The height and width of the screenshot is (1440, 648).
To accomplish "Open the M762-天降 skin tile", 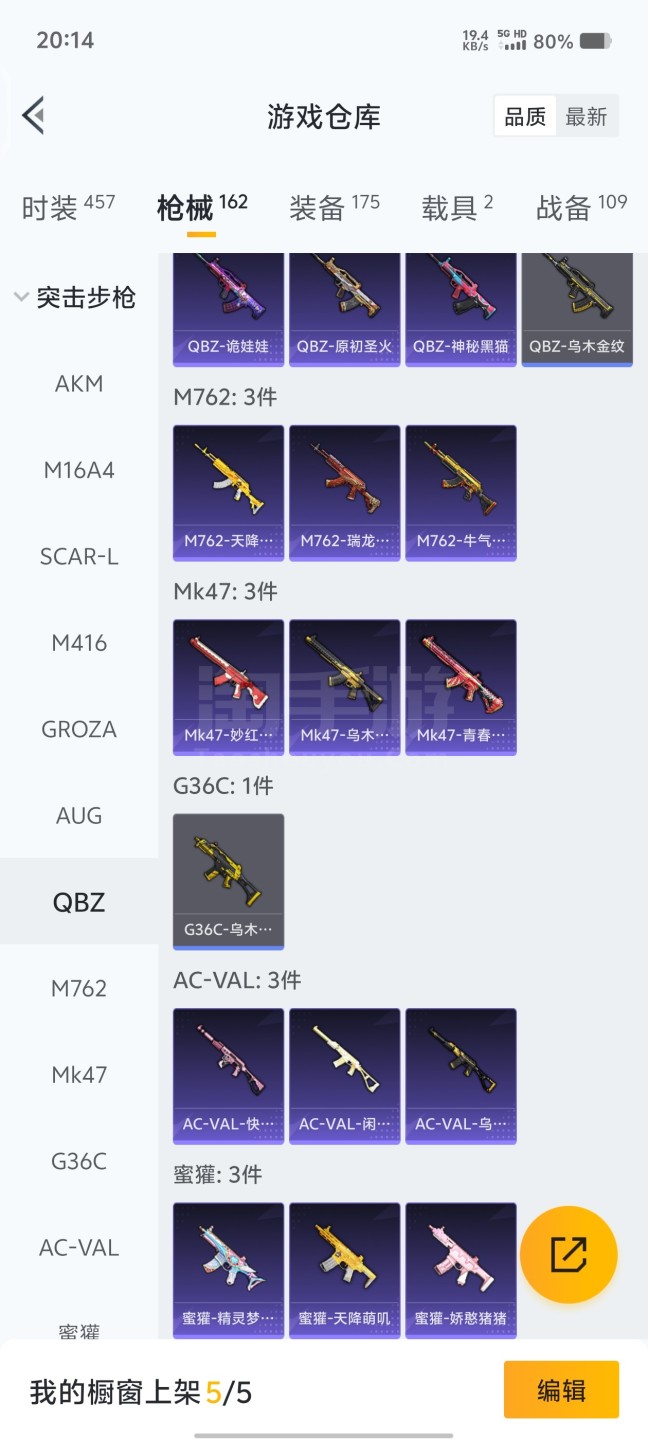I will pos(228,492).
